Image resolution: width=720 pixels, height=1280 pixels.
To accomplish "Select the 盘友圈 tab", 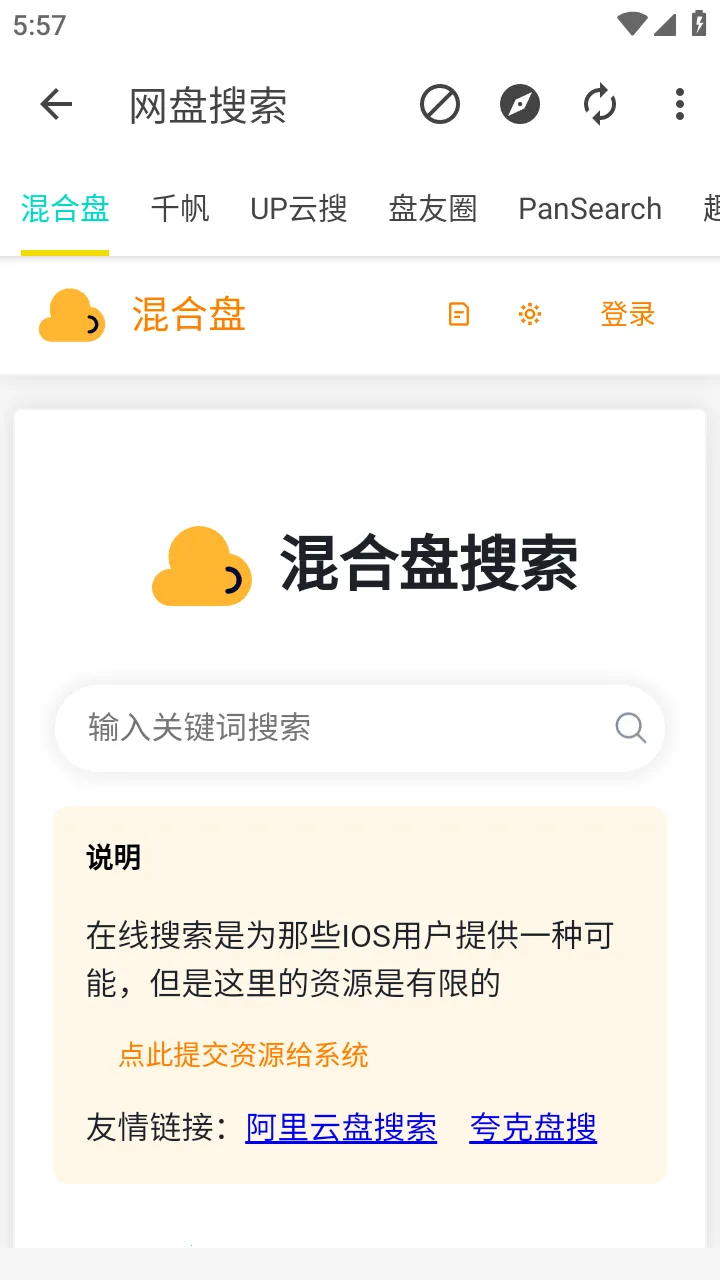I will click(x=432, y=209).
